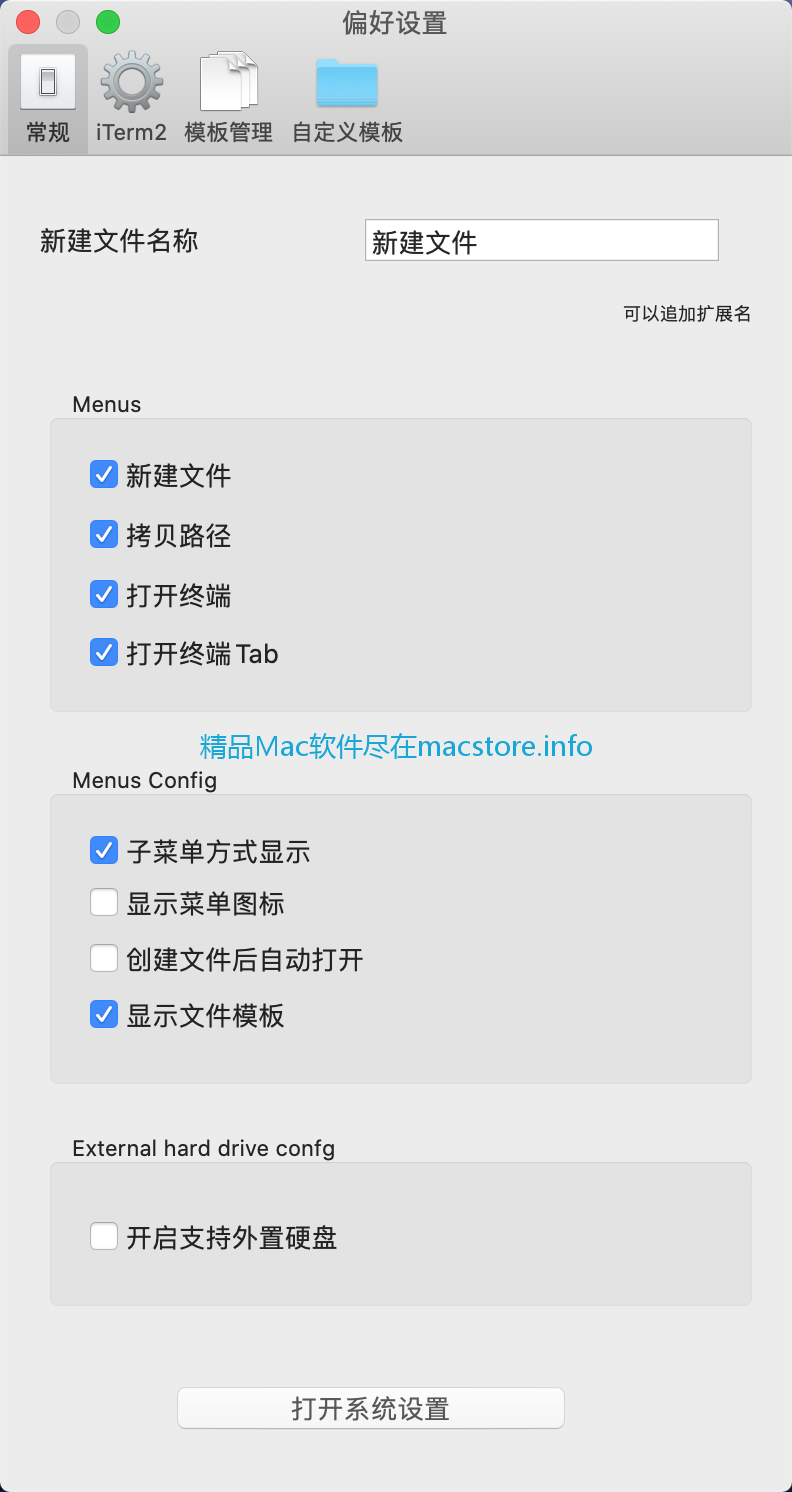Enable 显示菜单图标

pos(104,903)
